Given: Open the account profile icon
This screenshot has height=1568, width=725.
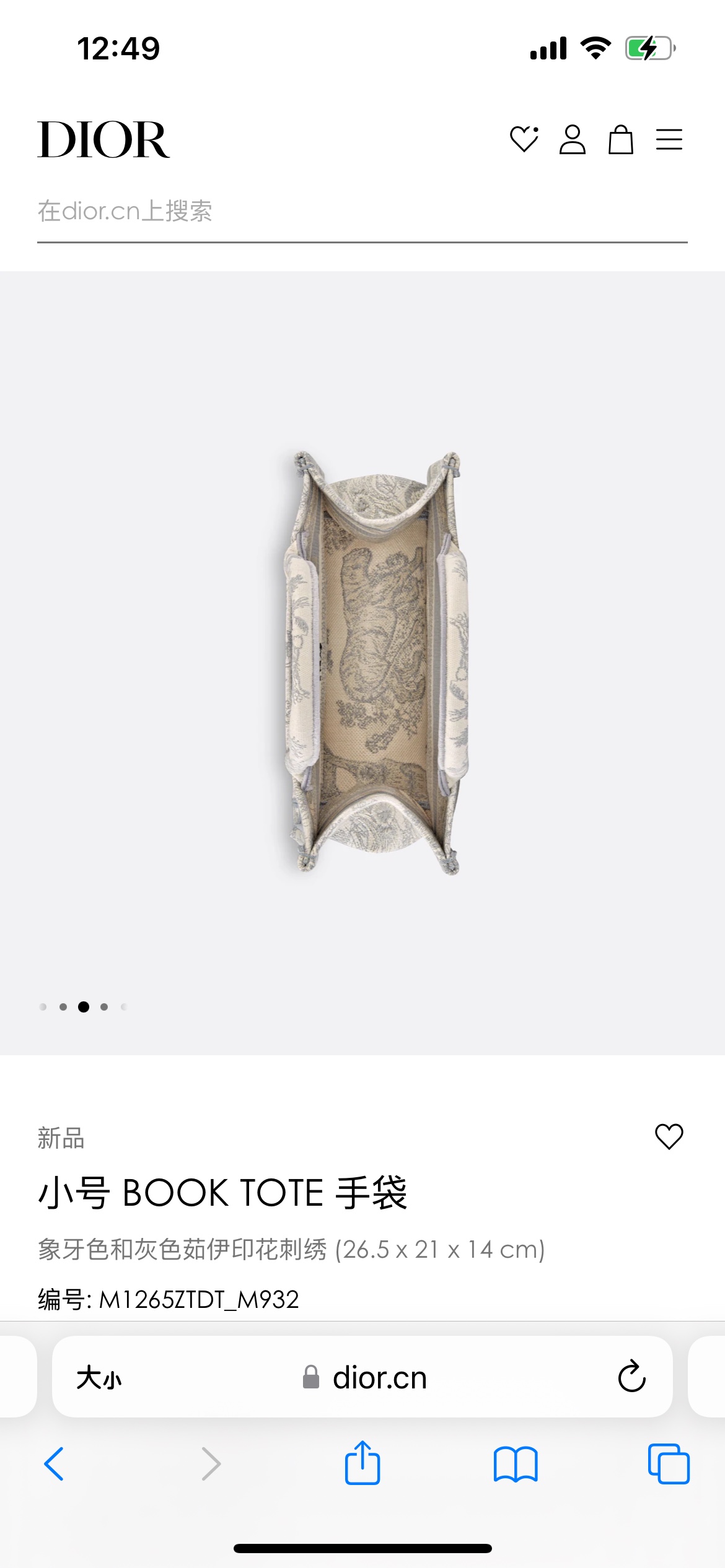Looking at the screenshot, I should [x=572, y=139].
